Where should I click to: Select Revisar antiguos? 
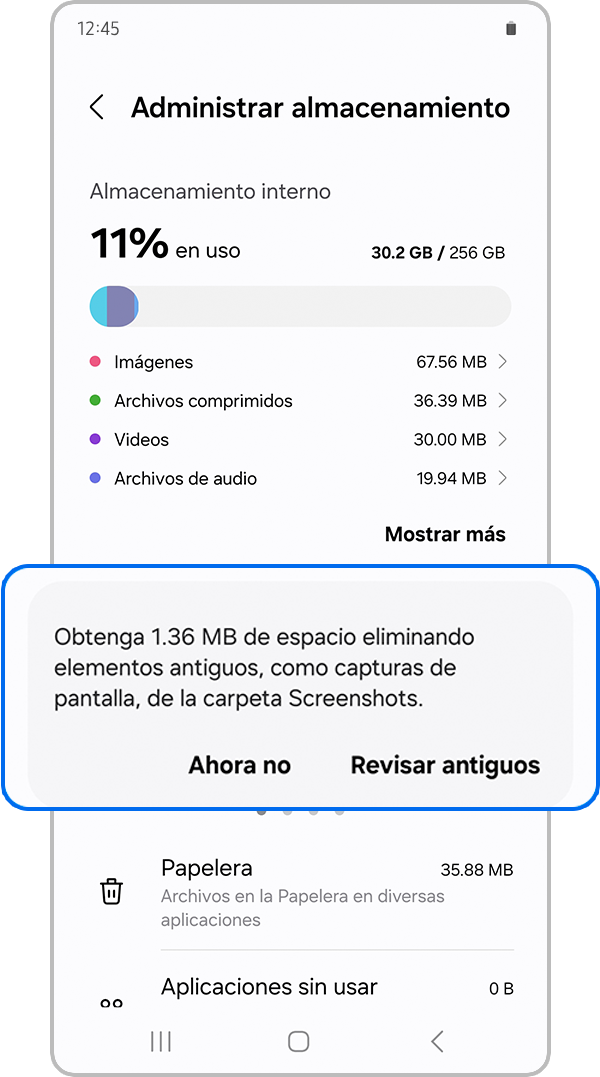tap(445, 766)
